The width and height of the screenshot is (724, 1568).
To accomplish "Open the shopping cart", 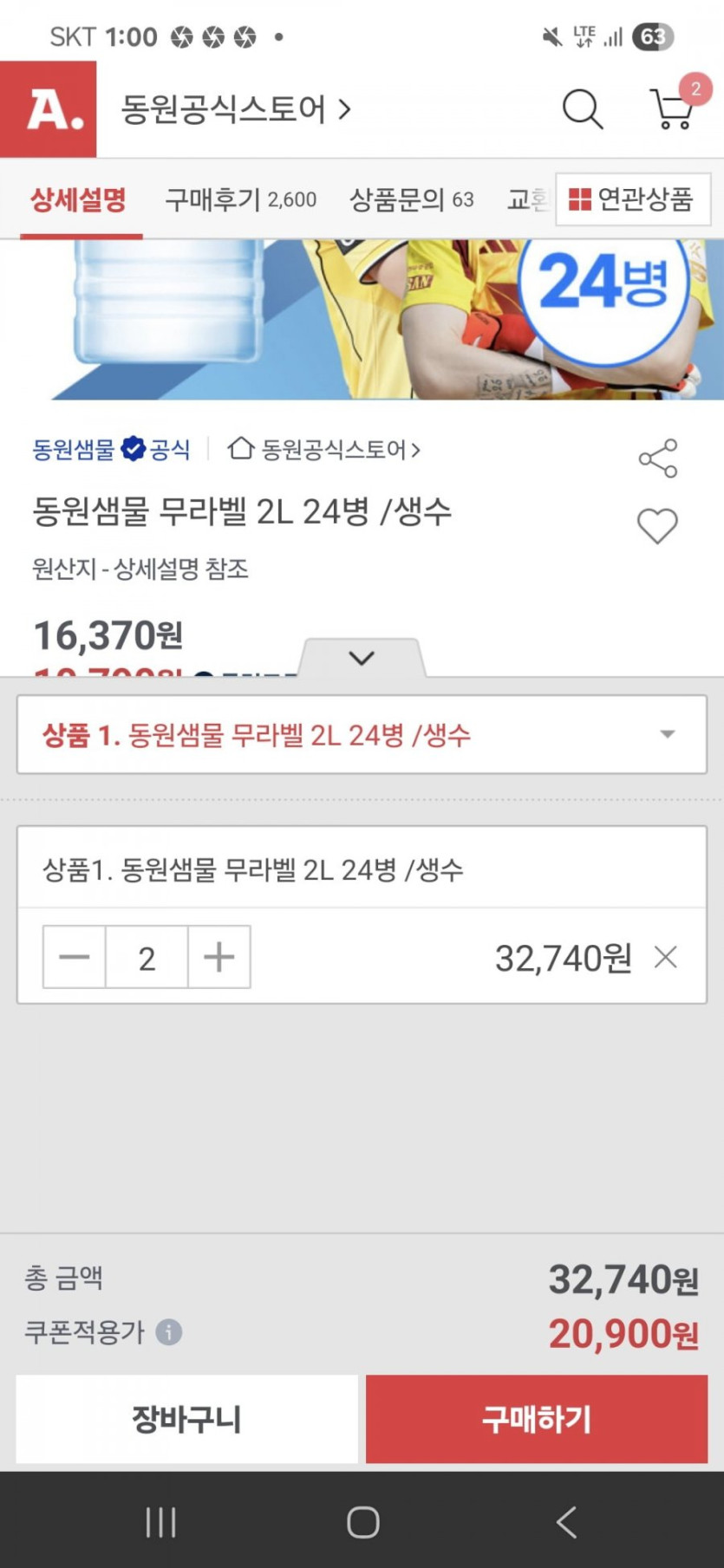I will point(672,110).
